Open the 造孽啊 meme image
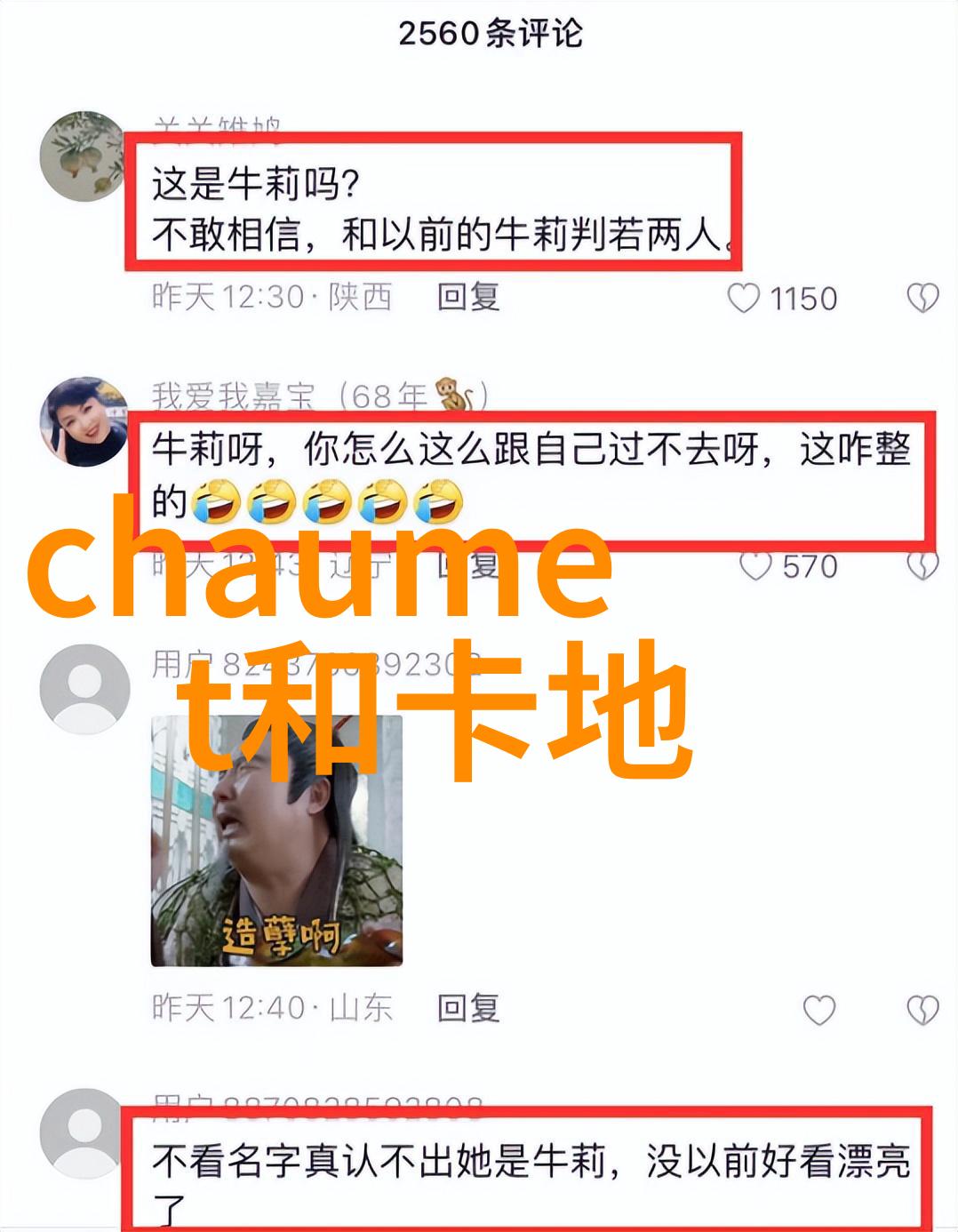 click(276, 841)
